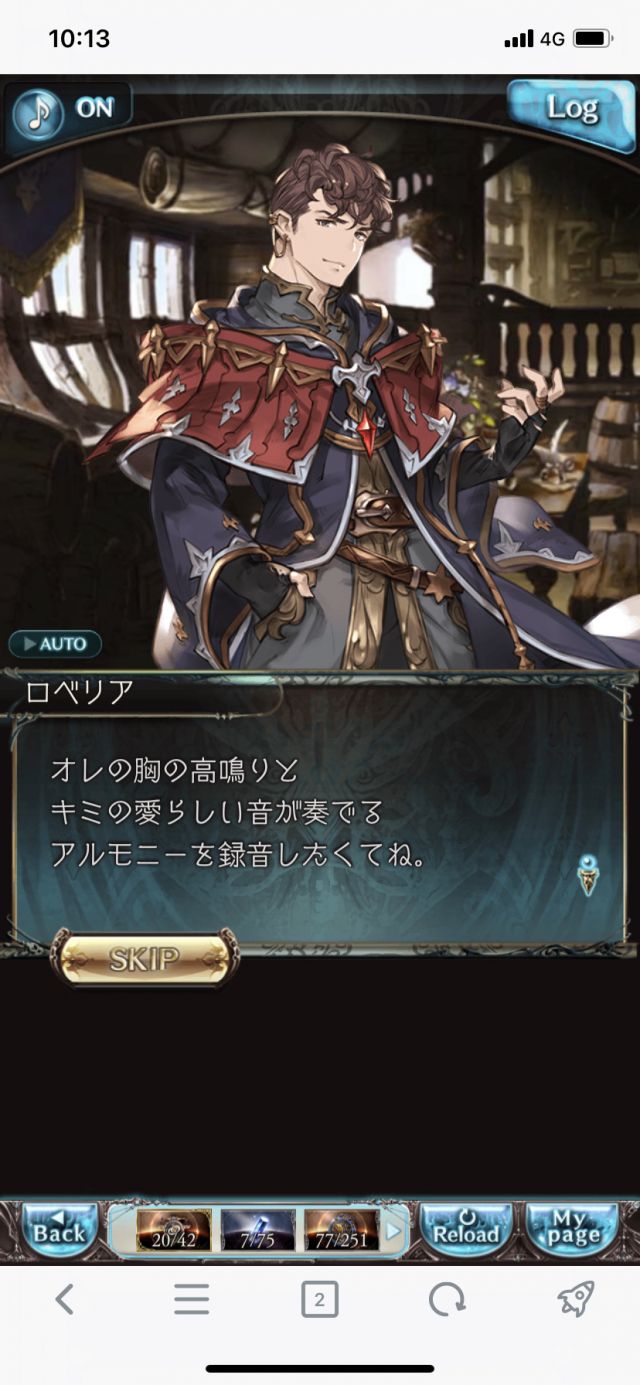Advance dialogue with the blue arrow indicator
The image size is (640, 1385).
pyautogui.click(x=588, y=874)
